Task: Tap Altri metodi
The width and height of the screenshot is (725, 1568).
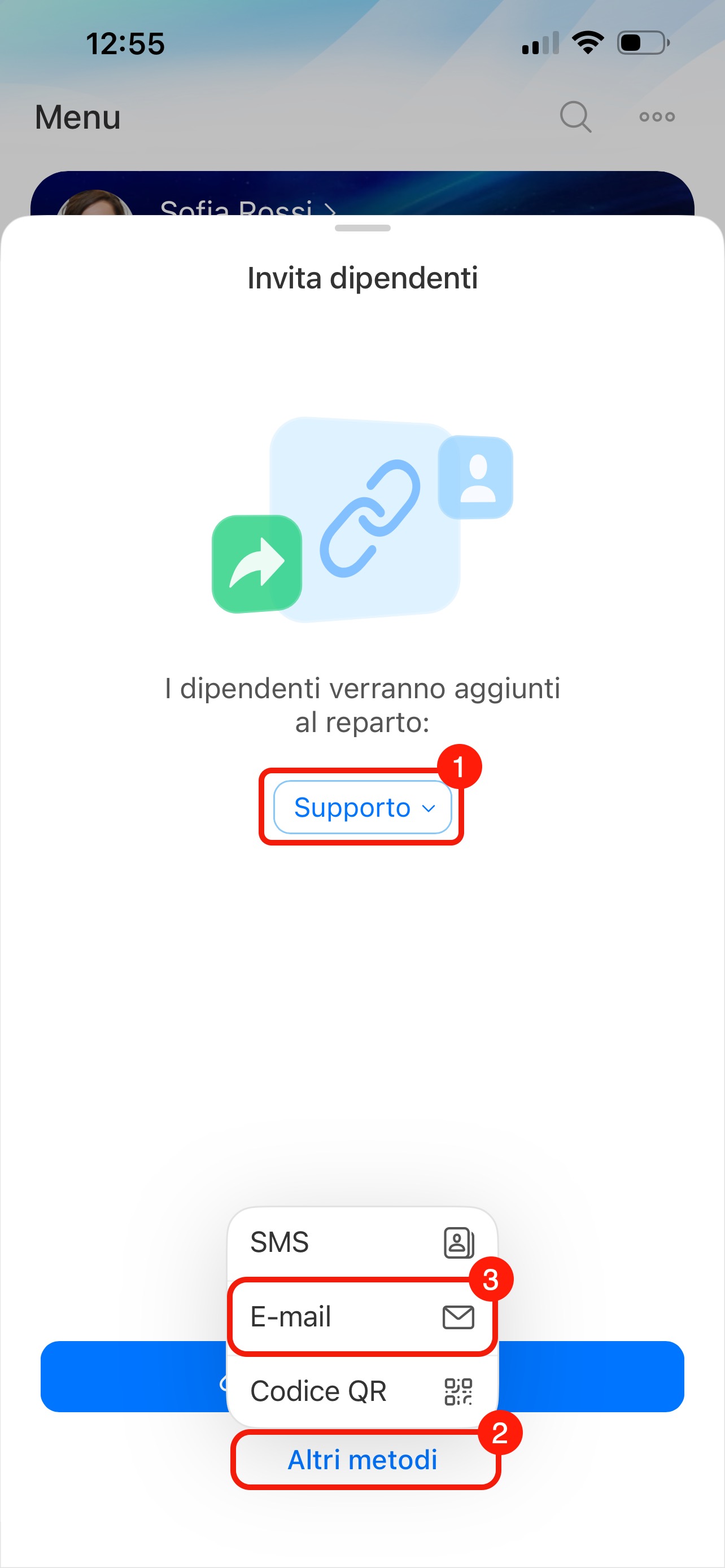Action: coord(362,1460)
